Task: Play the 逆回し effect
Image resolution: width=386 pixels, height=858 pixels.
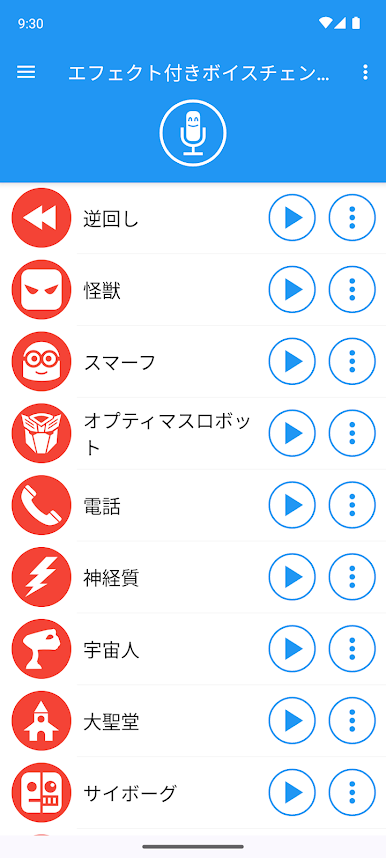Action: (292, 218)
